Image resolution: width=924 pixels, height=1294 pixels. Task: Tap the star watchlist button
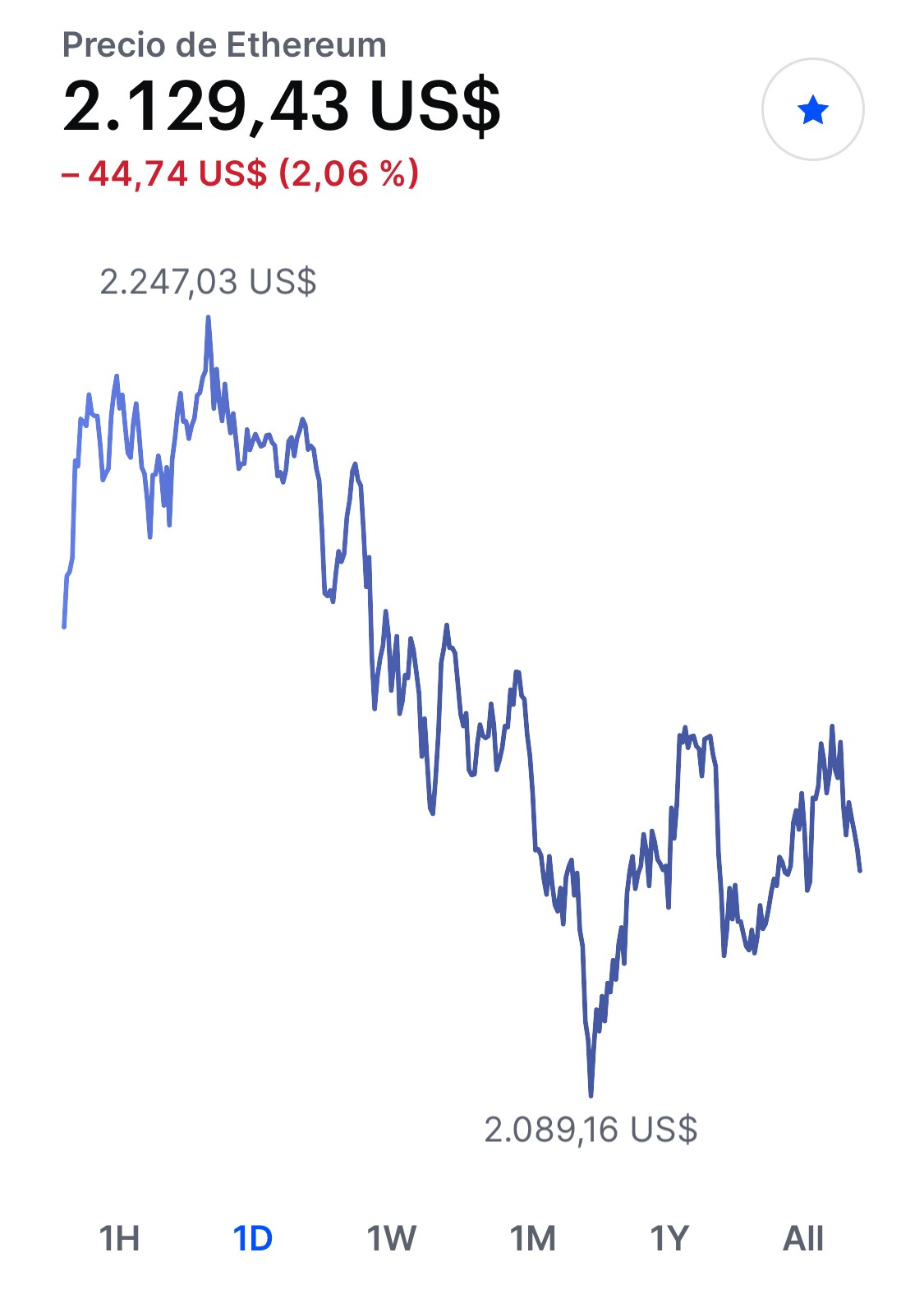tap(812, 109)
